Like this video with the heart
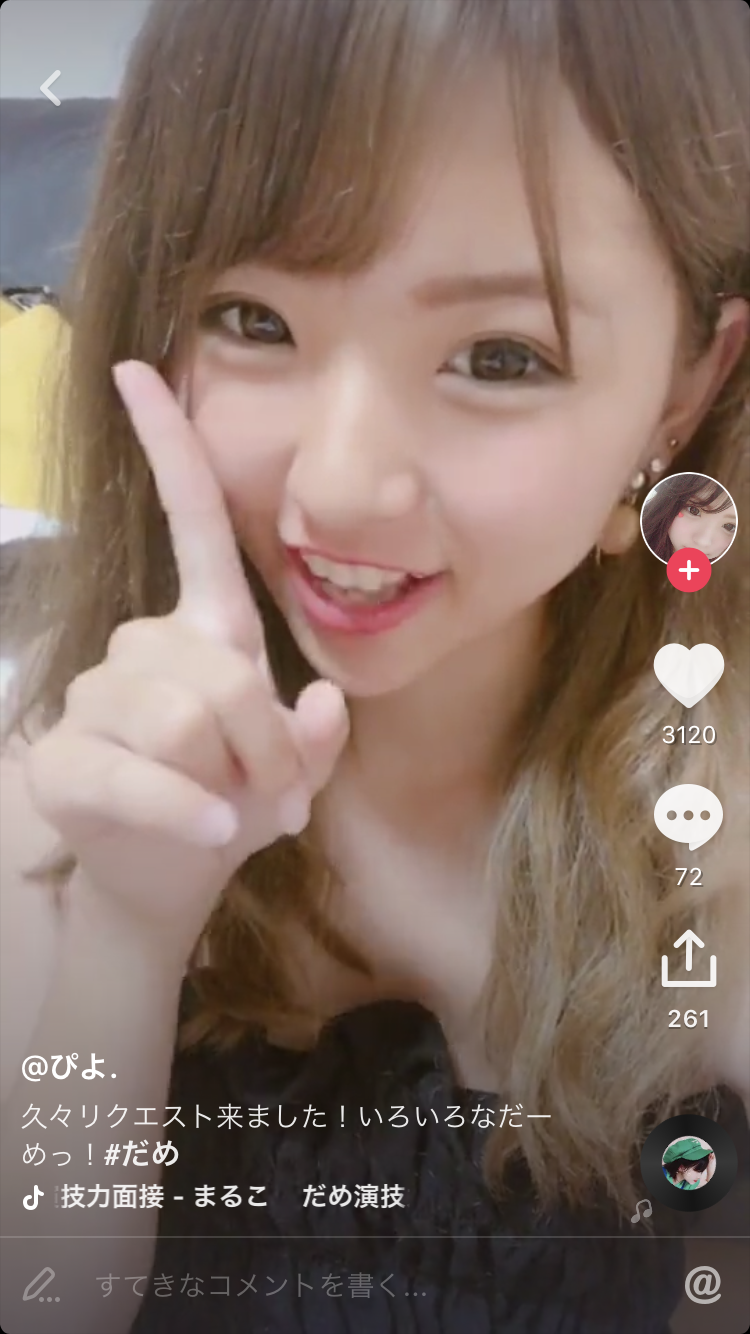The height and width of the screenshot is (1334, 750). click(688, 676)
